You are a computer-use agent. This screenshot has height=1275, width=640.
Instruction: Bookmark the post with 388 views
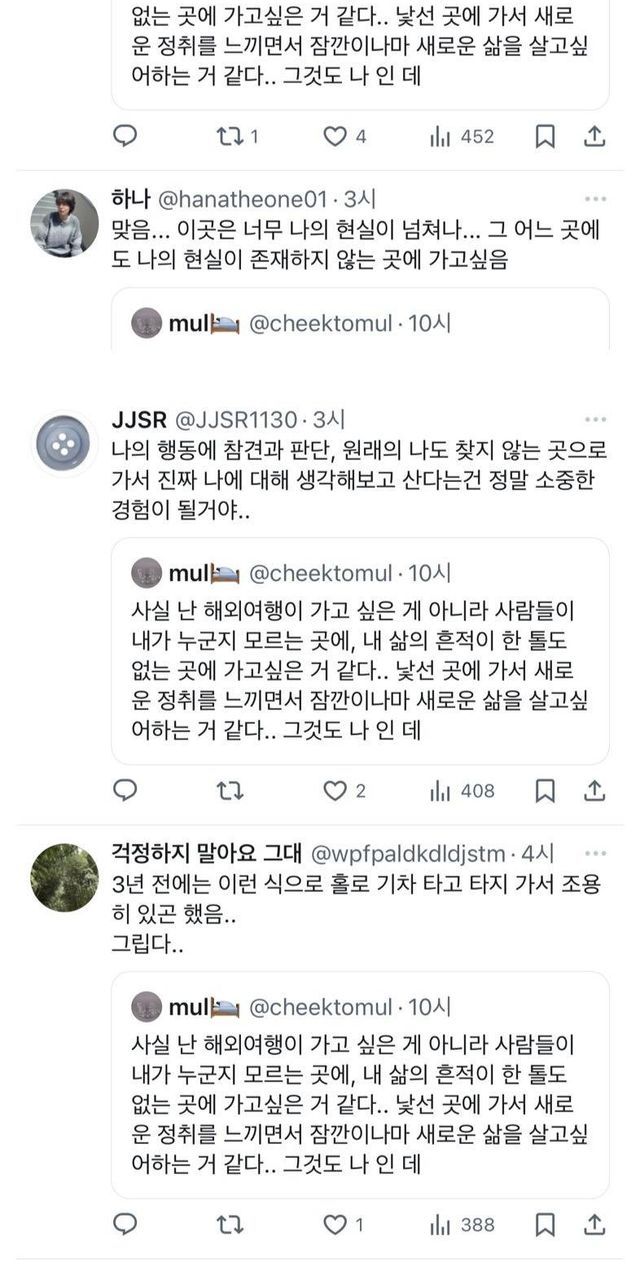(x=545, y=1225)
